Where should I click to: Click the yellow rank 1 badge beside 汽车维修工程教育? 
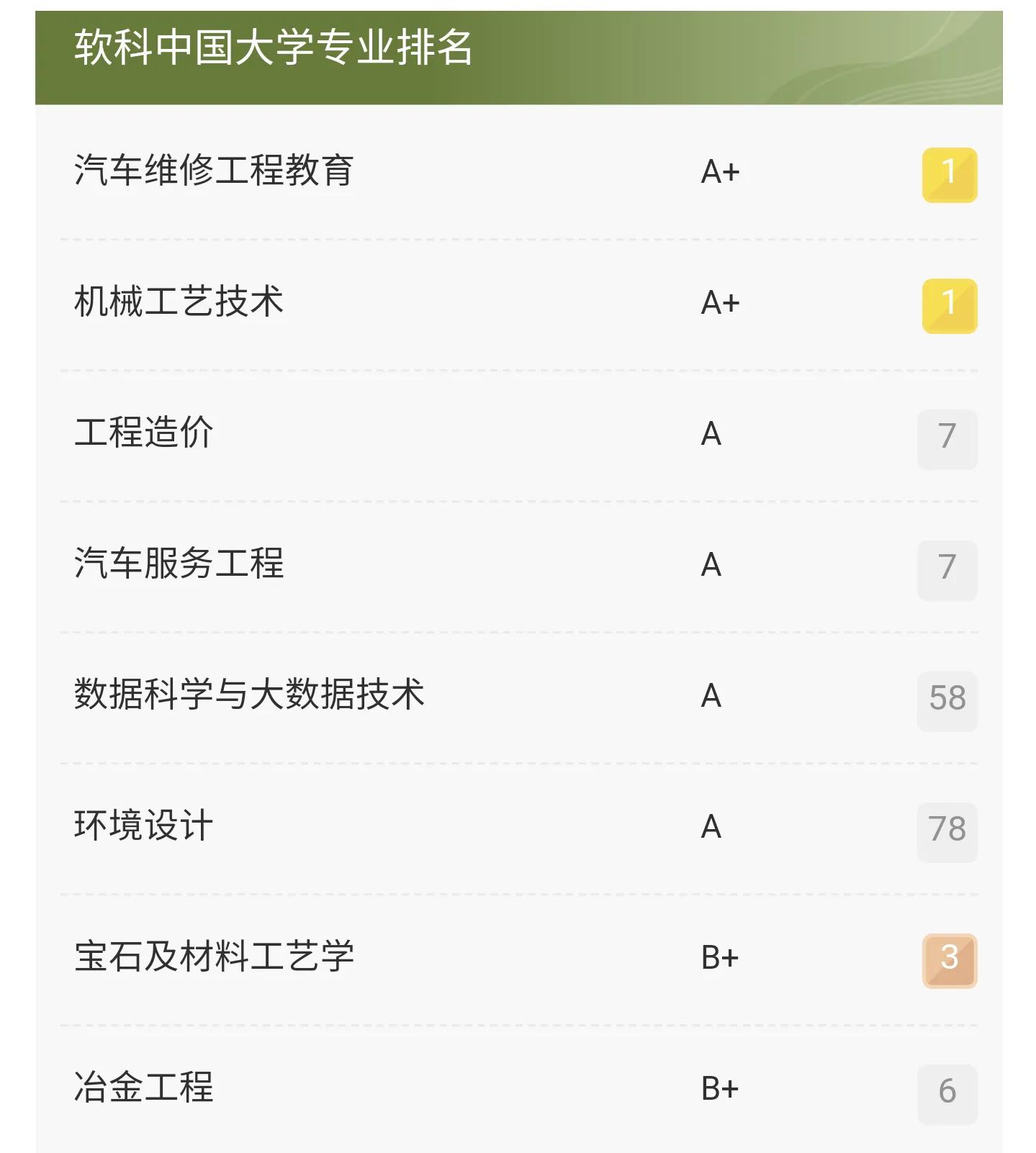click(x=949, y=175)
